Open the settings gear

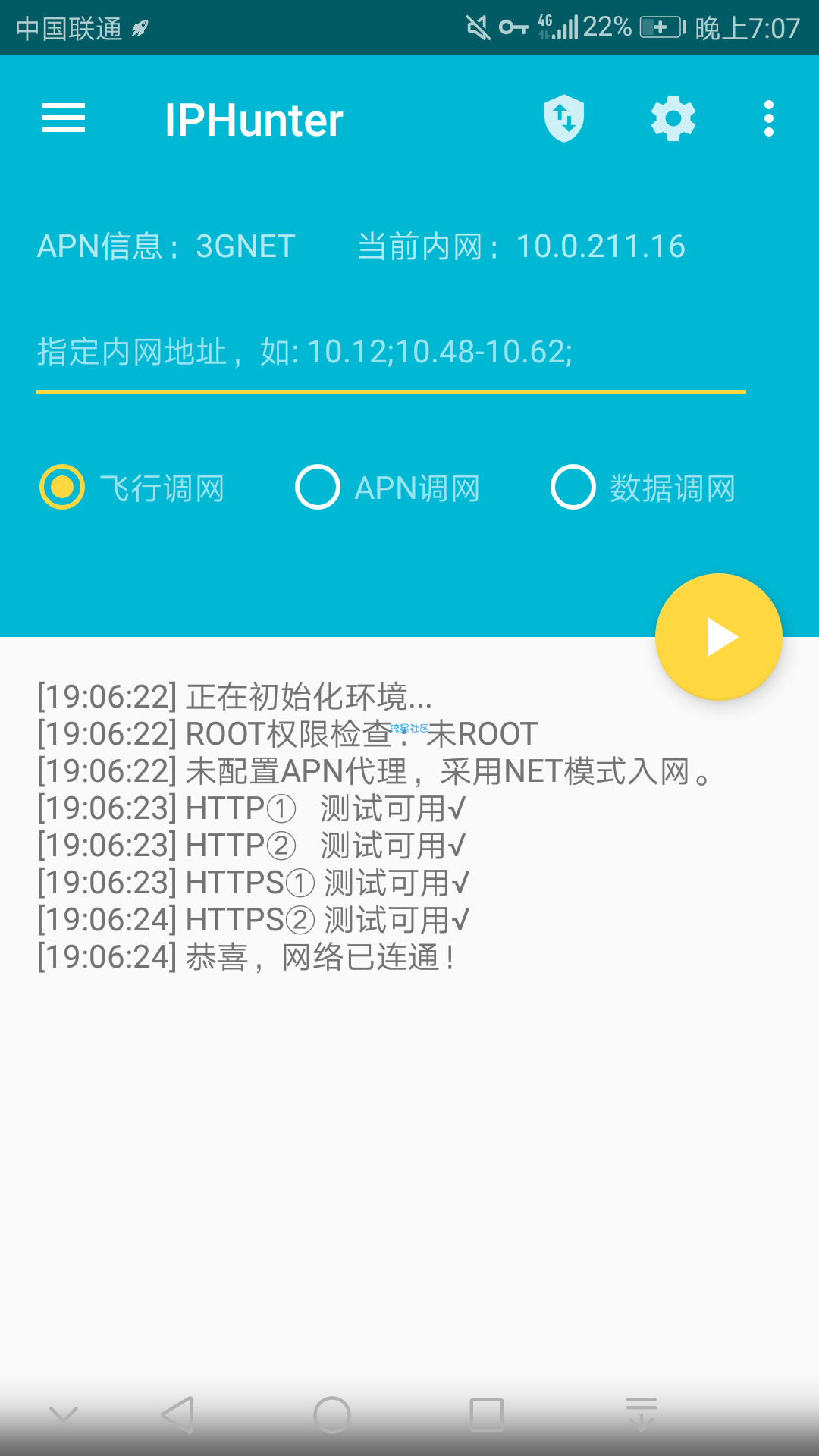[x=673, y=119]
